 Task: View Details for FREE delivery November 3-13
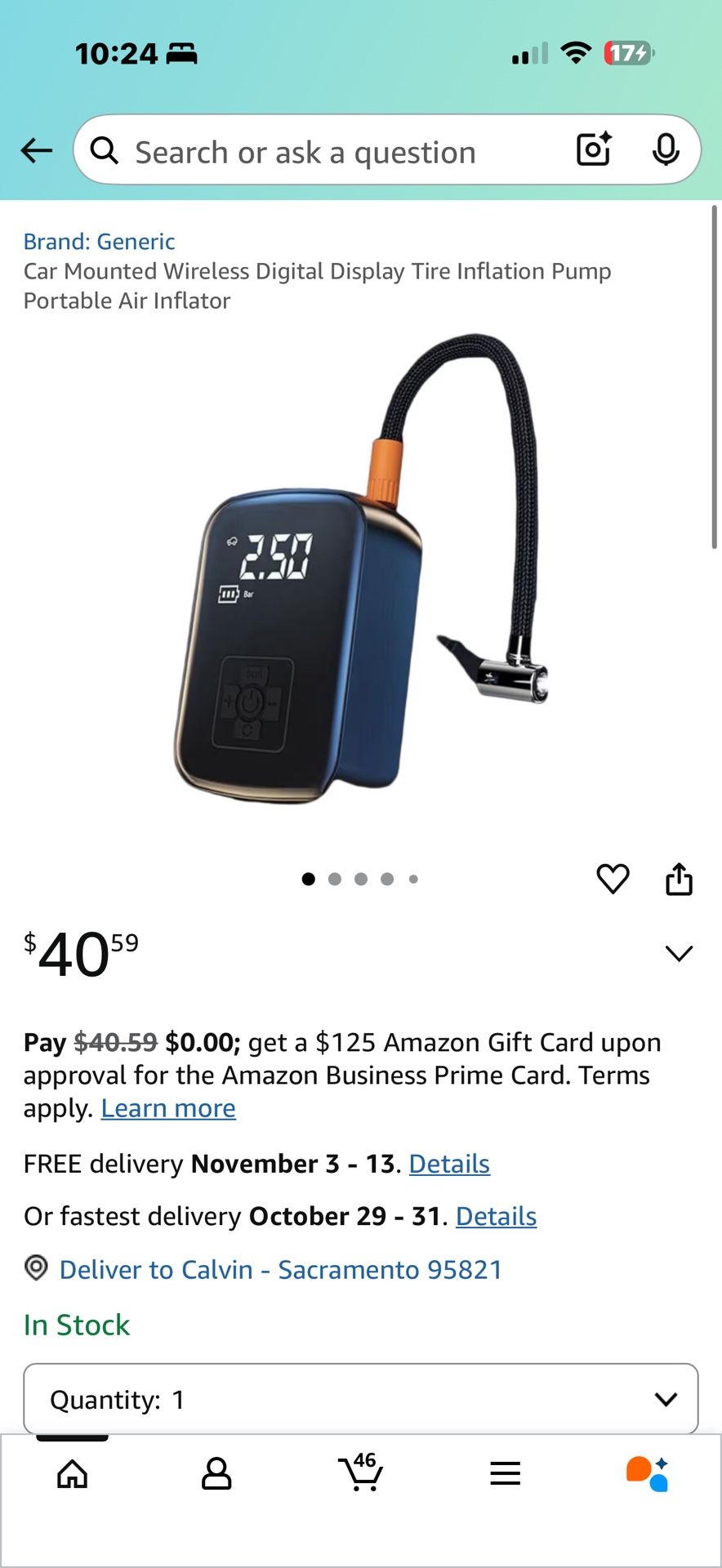[x=448, y=1163]
